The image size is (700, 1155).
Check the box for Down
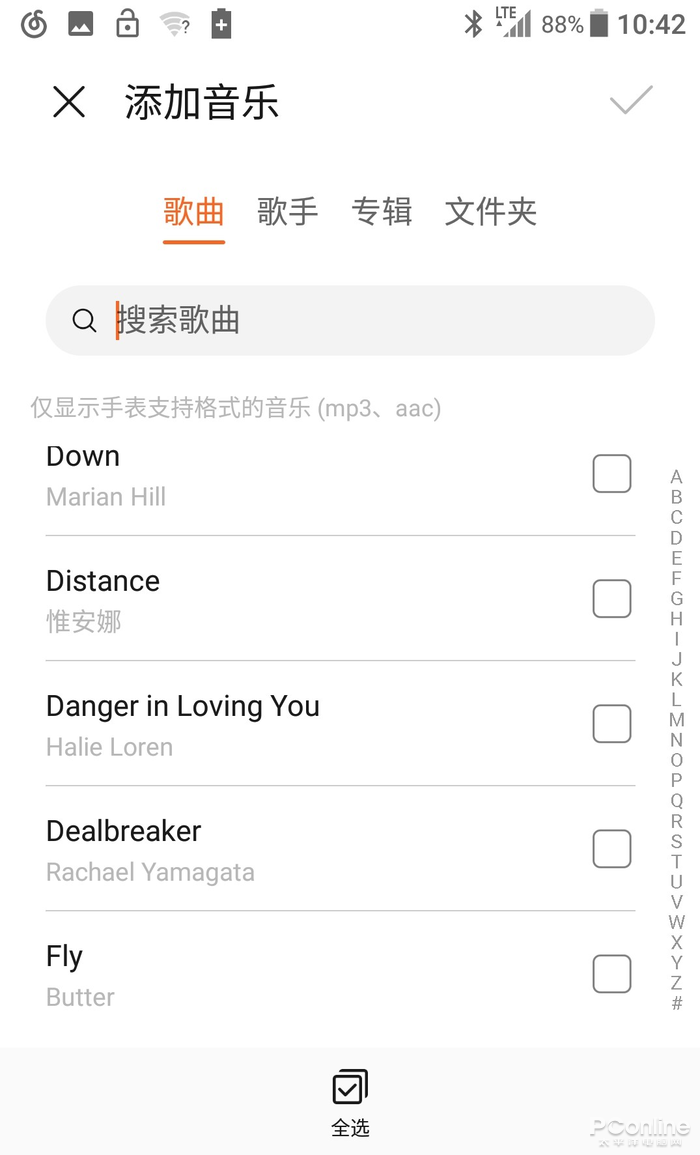[x=612, y=474]
